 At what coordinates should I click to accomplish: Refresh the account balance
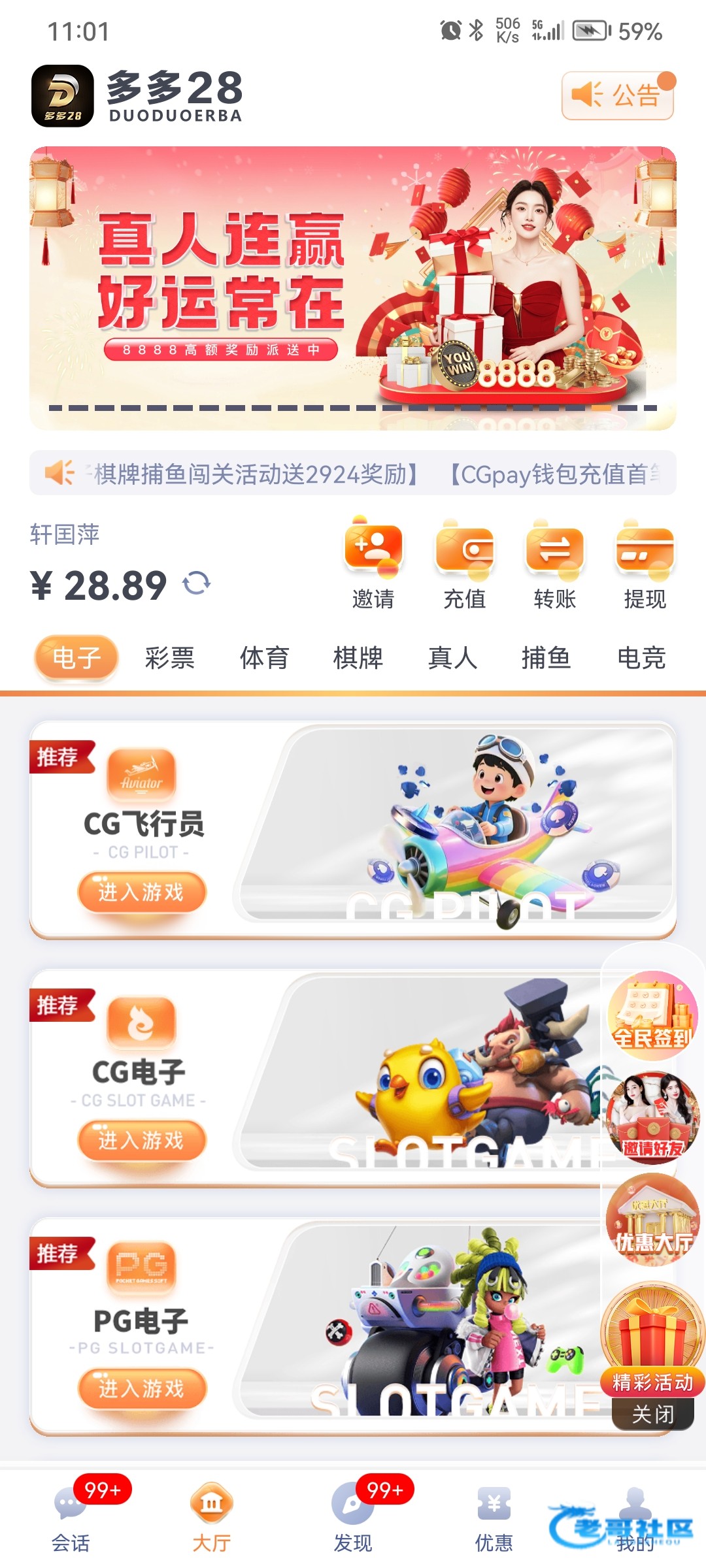click(x=196, y=583)
